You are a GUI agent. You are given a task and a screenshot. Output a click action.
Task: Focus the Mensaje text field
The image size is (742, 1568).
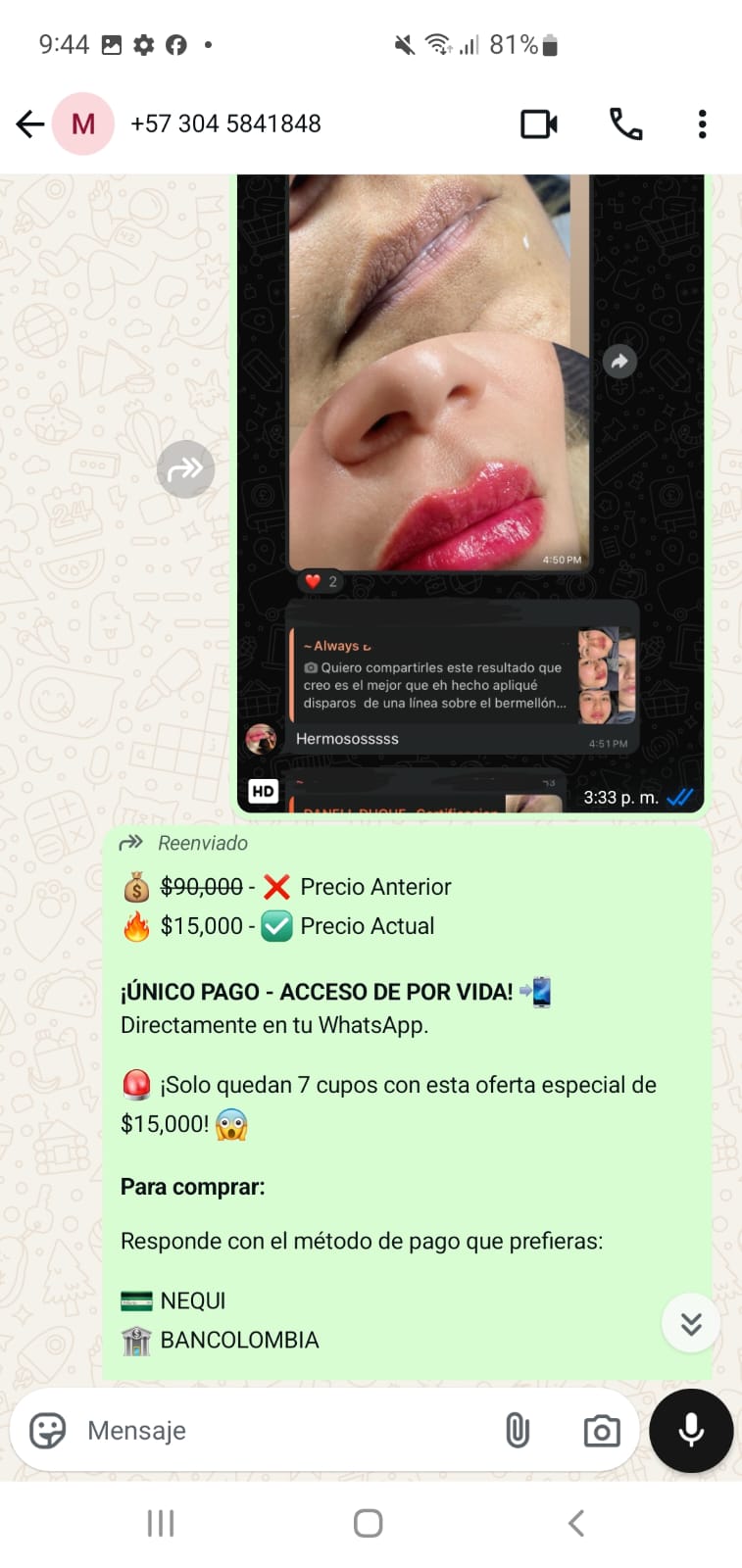pos(284,1431)
